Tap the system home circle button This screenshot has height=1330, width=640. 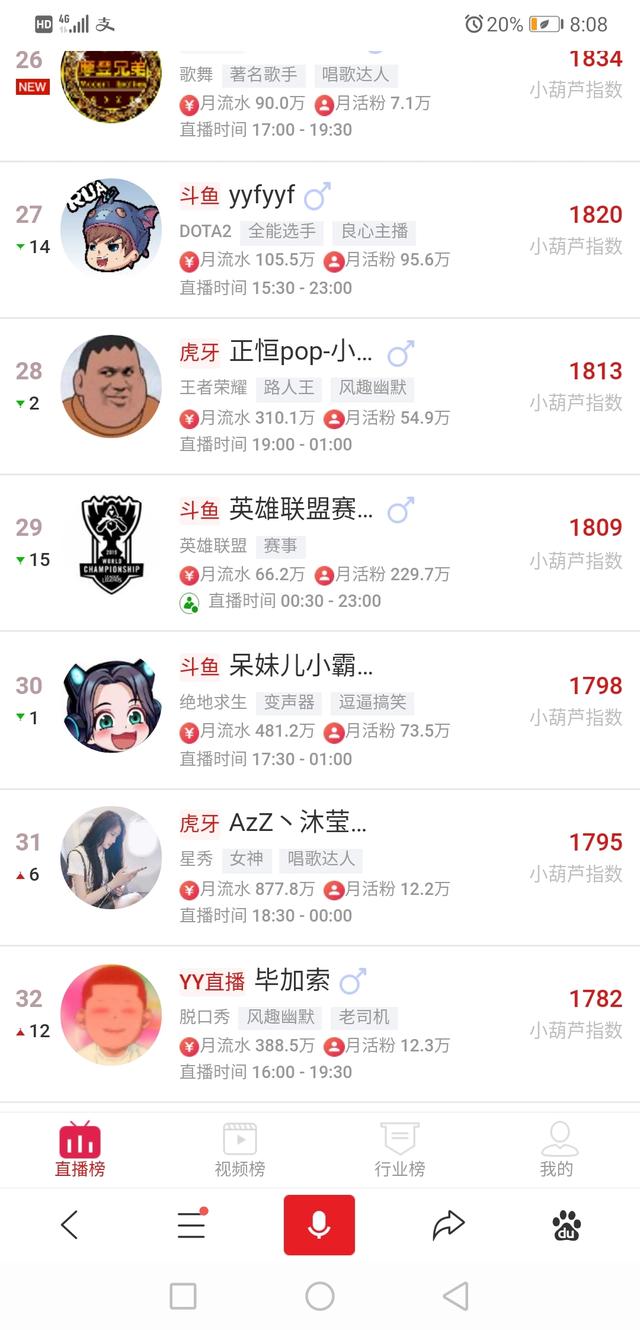click(x=320, y=1297)
